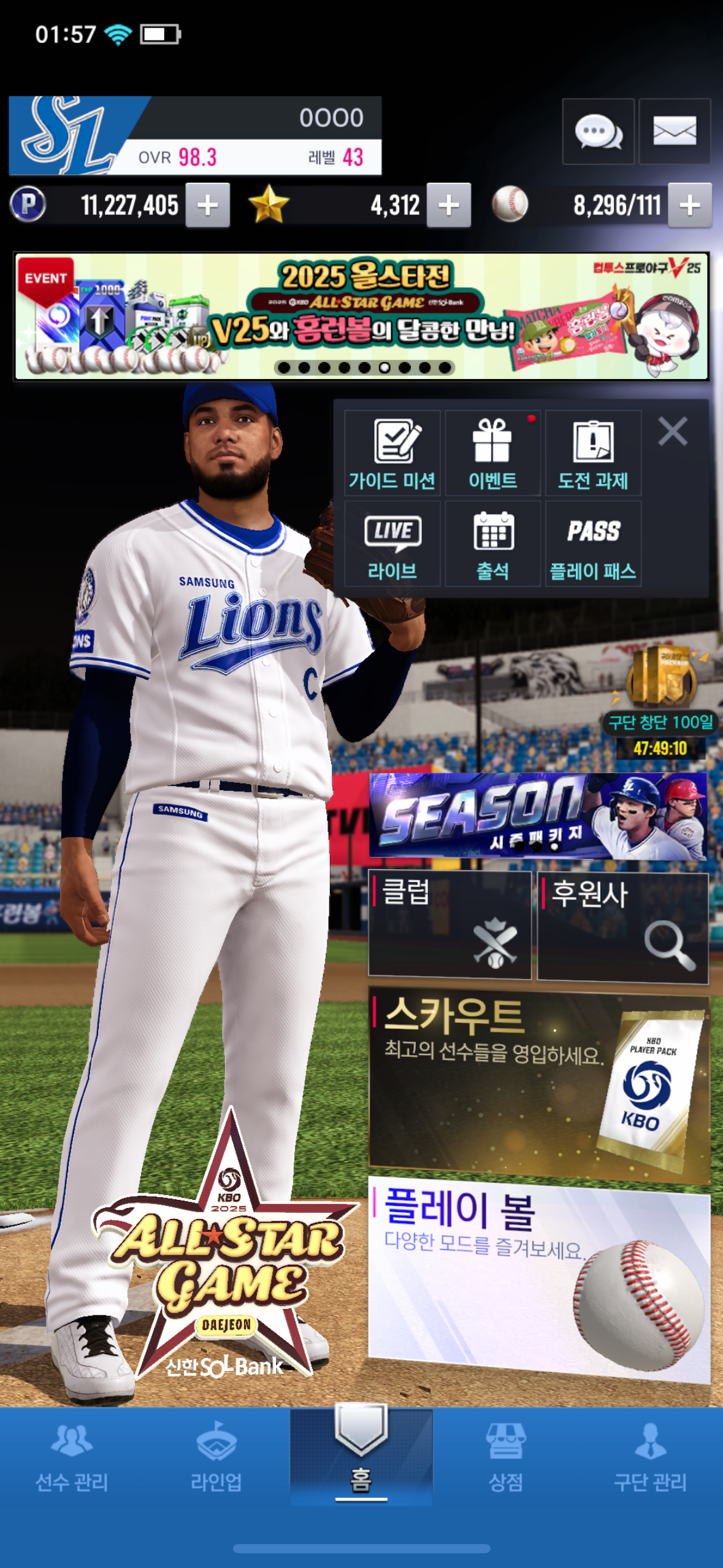Open the 이벤트 gift menu
Screen dimensions: 723x1568
click(x=492, y=454)
